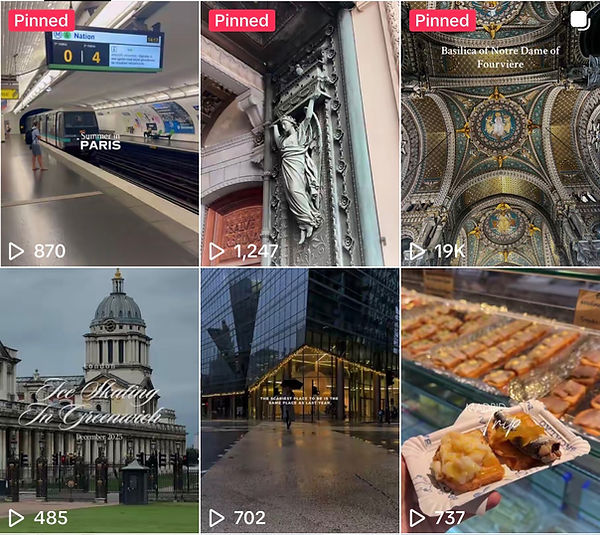Play the pinned statue video with 1,247 views
The width and height of the screenshot is (600, 535).
pos(299,133)
